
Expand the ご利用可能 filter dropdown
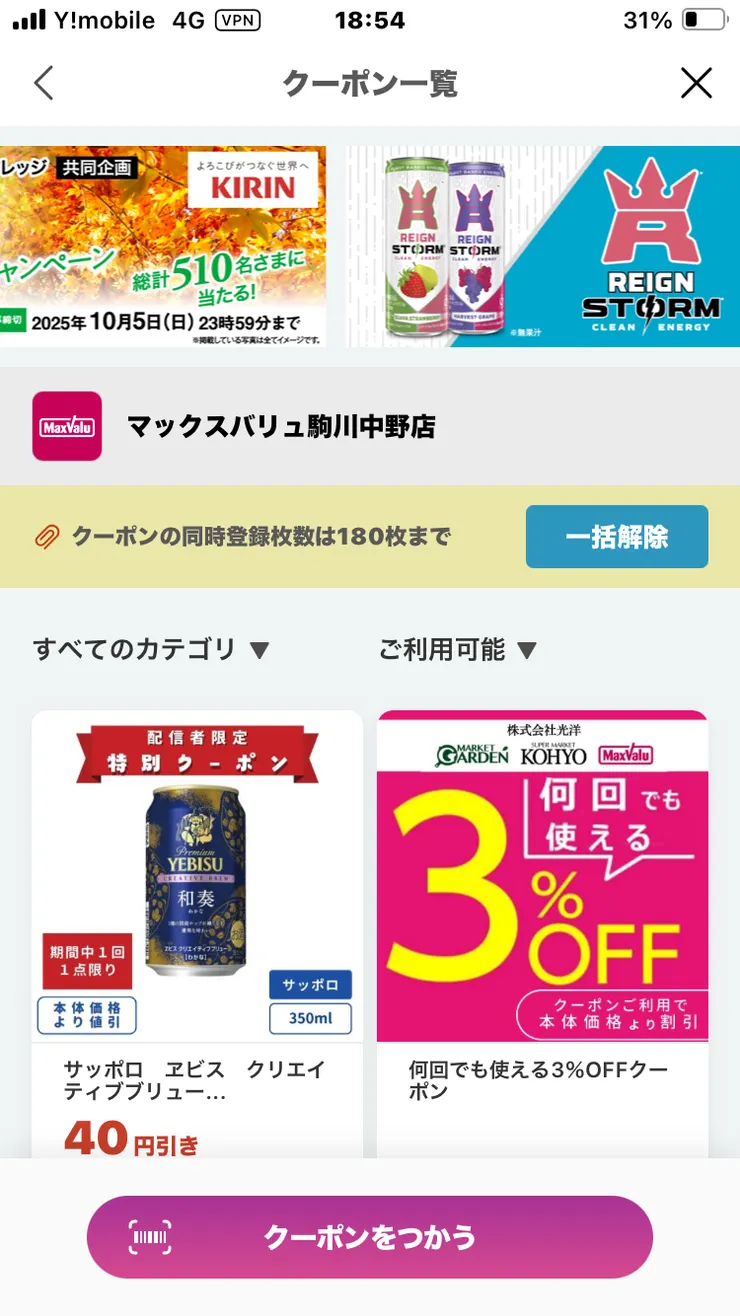[x=457, y=650]
